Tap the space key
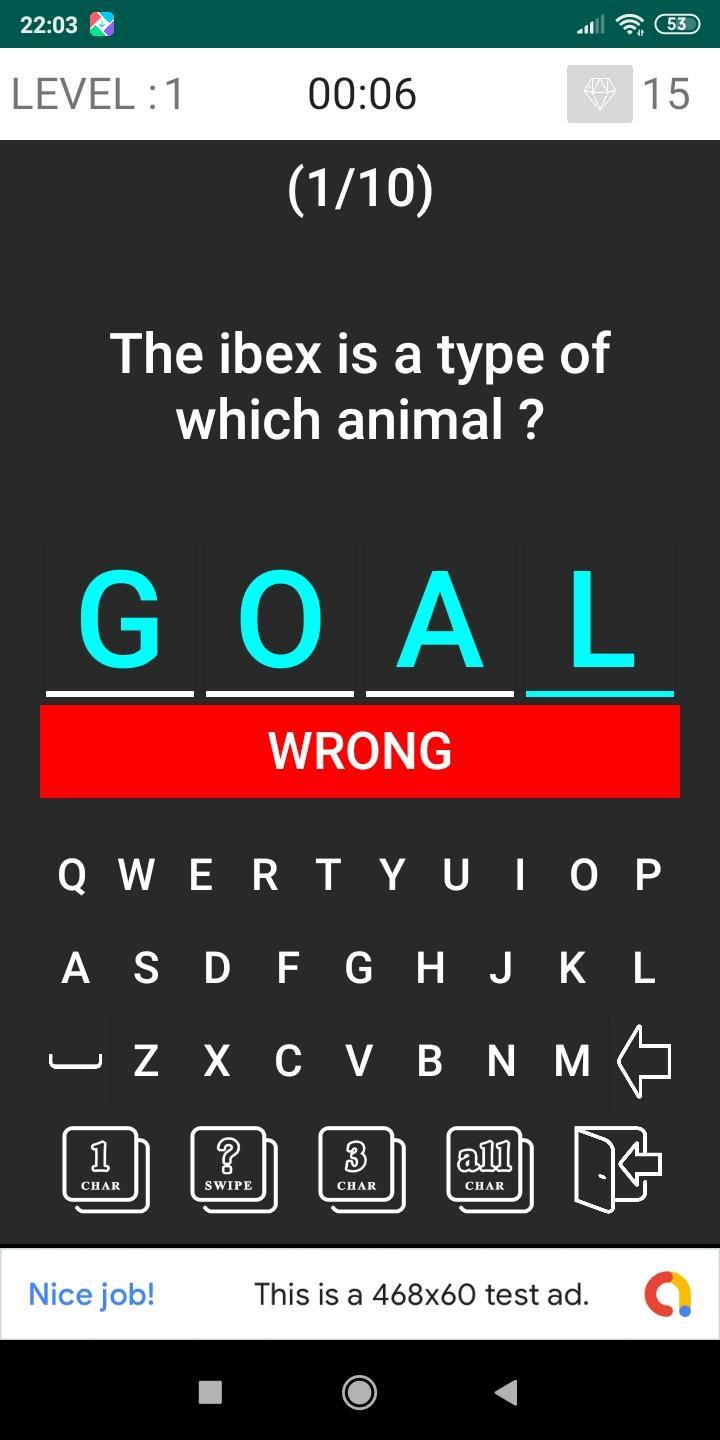Image resolution: width=720 pixels, height=1440 pixels. (75, 1061)
